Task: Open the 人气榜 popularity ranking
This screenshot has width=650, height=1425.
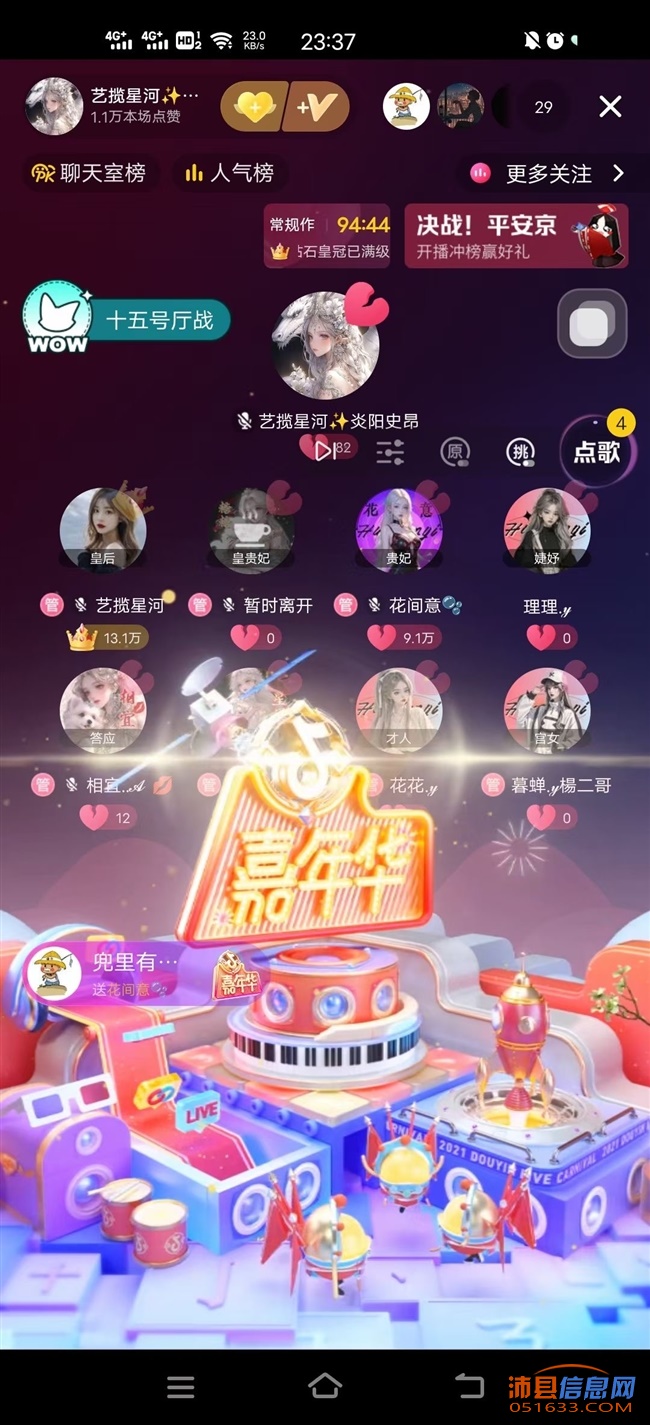Action: (x=229, y=173)
